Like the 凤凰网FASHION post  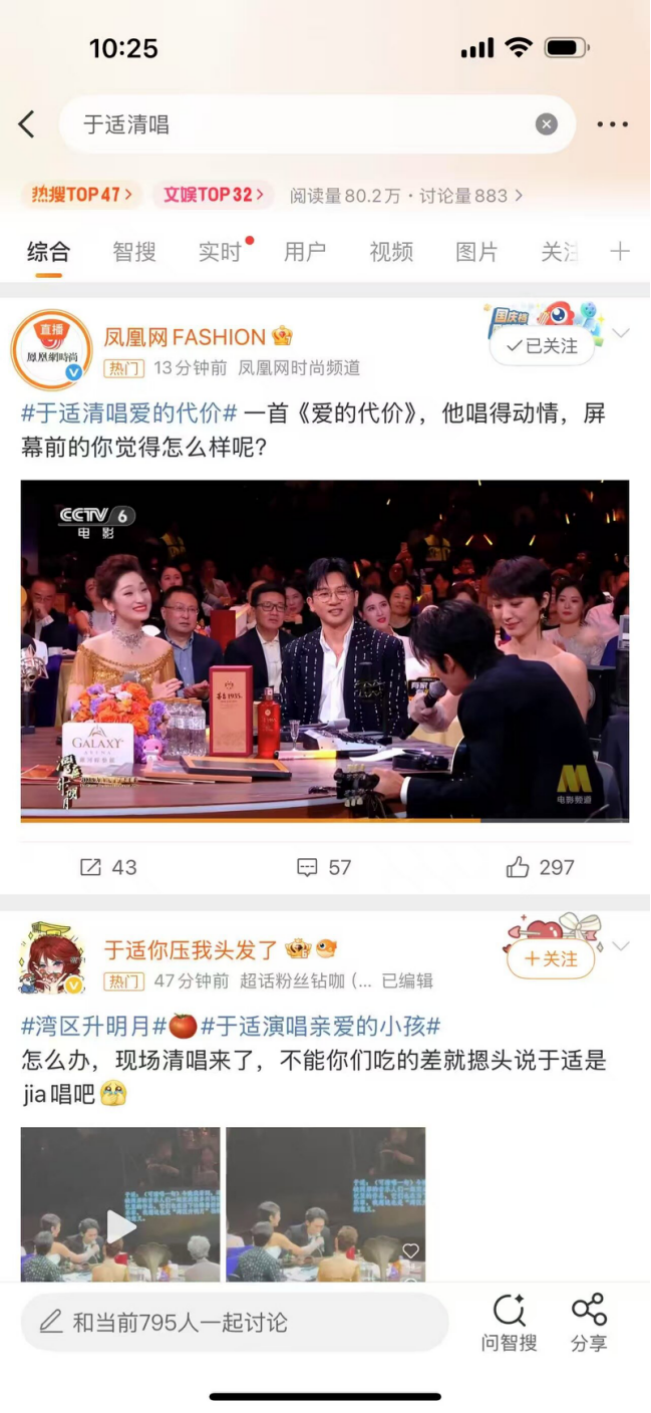pos(540,867)
